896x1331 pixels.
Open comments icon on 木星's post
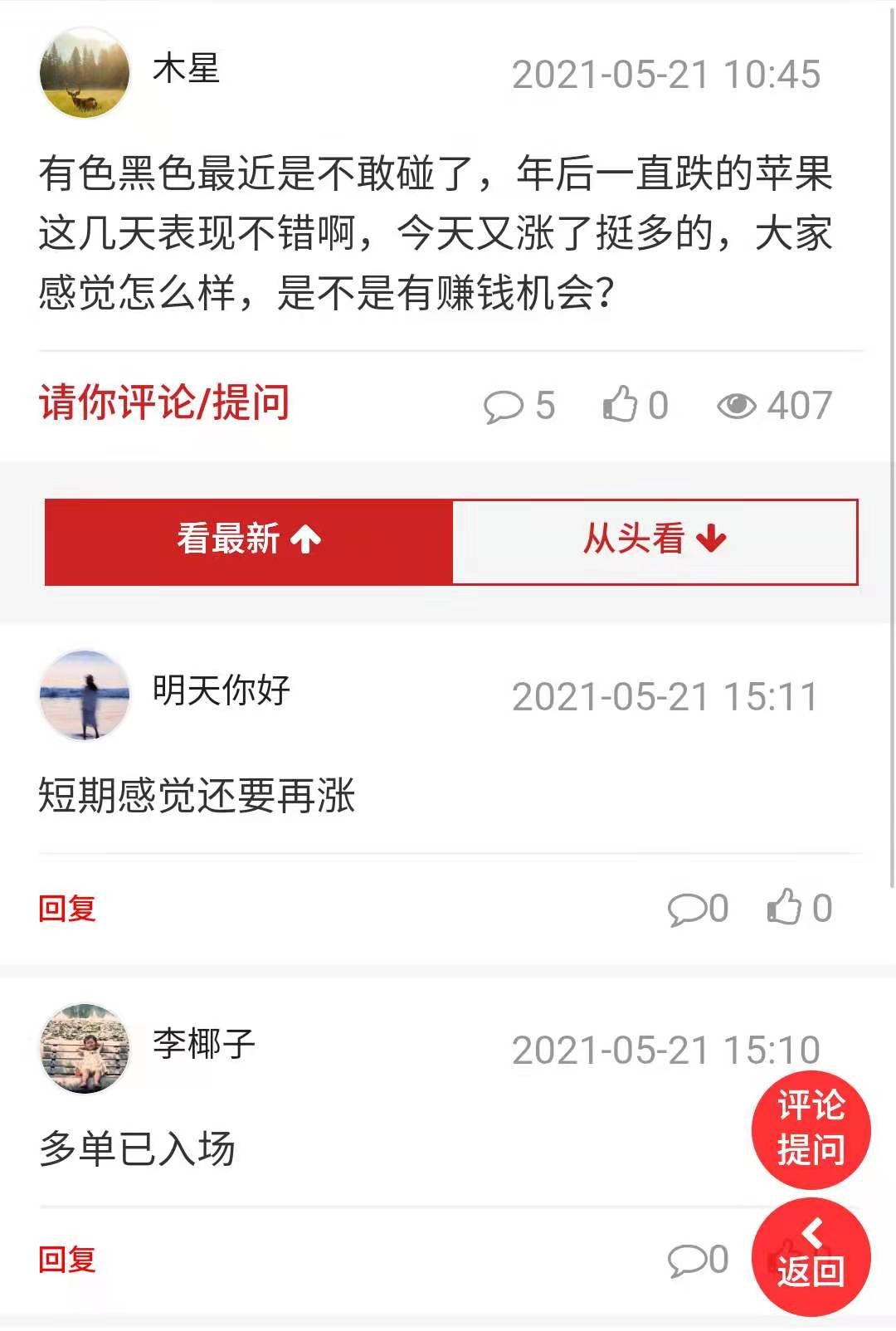(519, 406)
